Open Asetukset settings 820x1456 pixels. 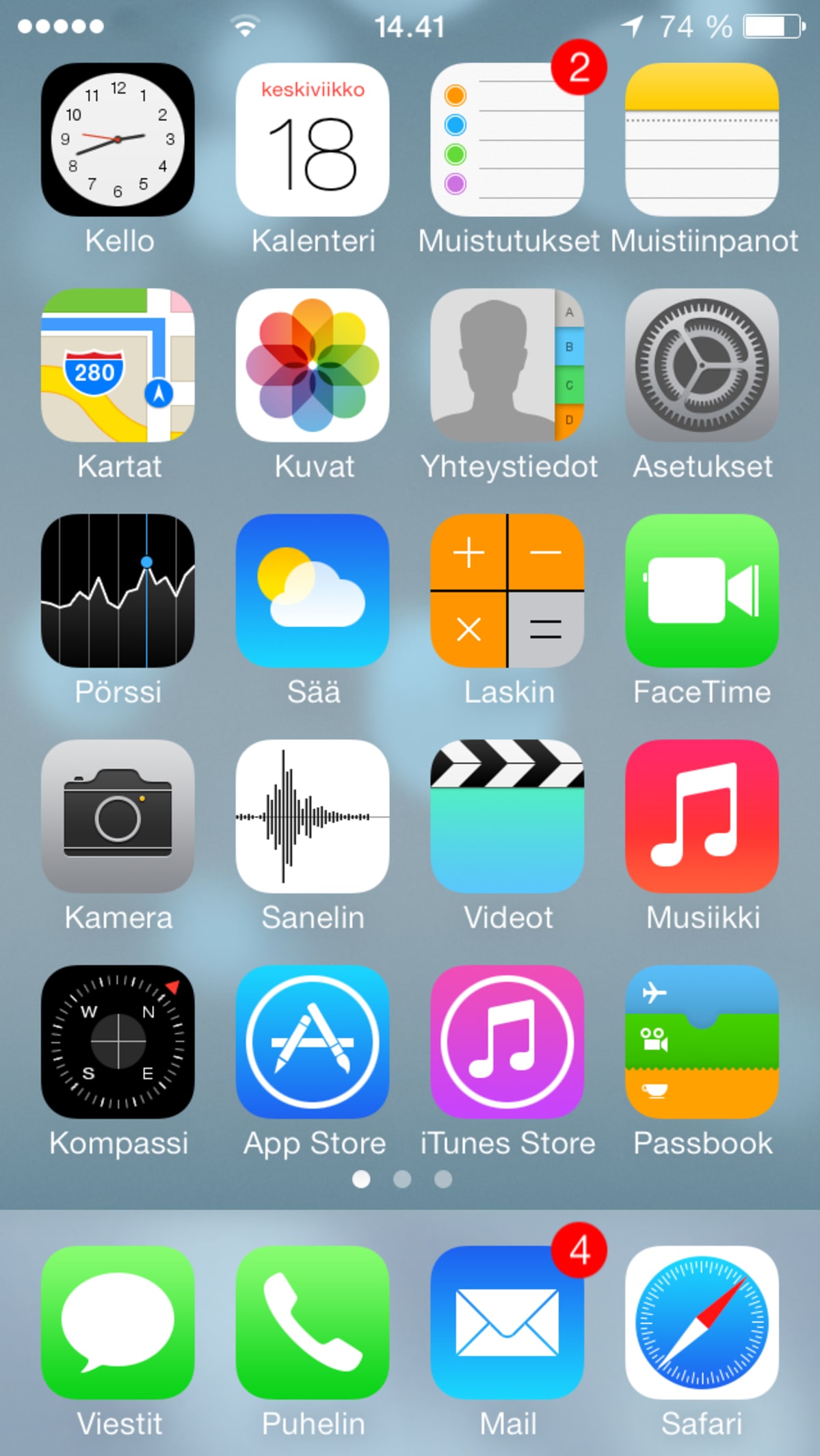(x=702, y=365)
